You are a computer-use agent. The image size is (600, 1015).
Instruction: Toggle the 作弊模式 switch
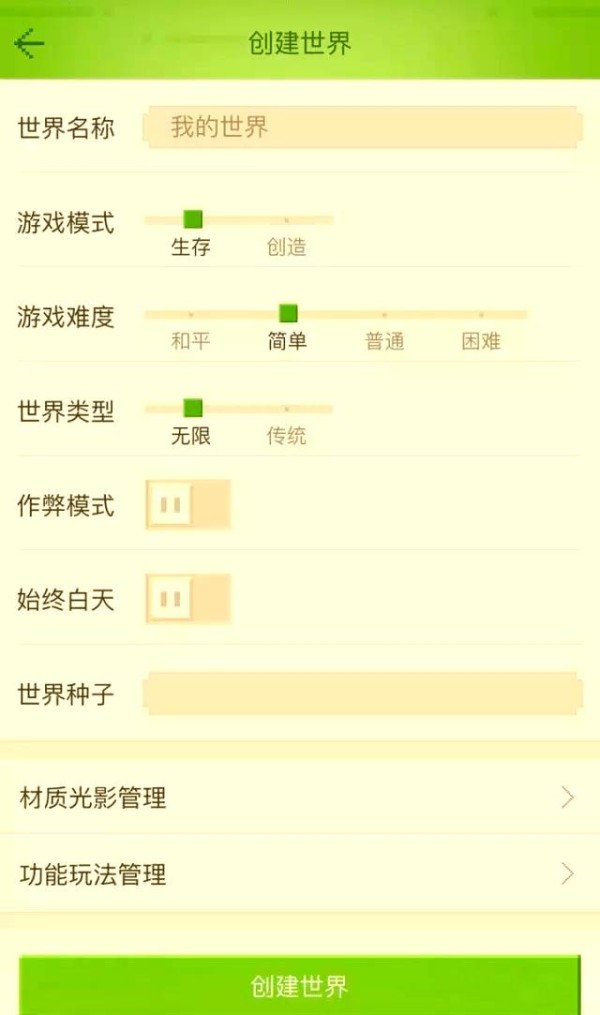pyautogui.click(x=188, y=504)
